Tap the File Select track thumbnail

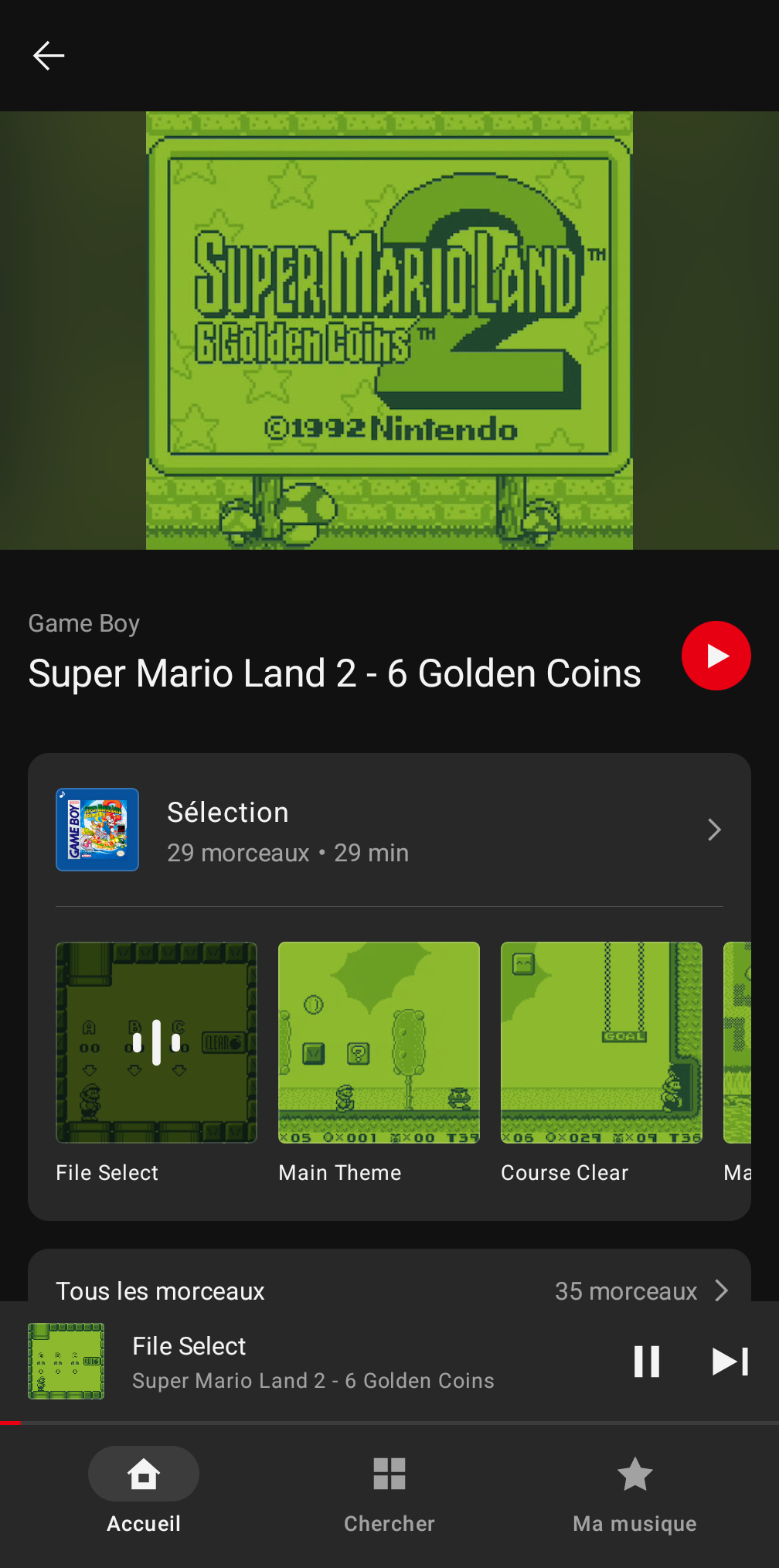[156, 1042]
